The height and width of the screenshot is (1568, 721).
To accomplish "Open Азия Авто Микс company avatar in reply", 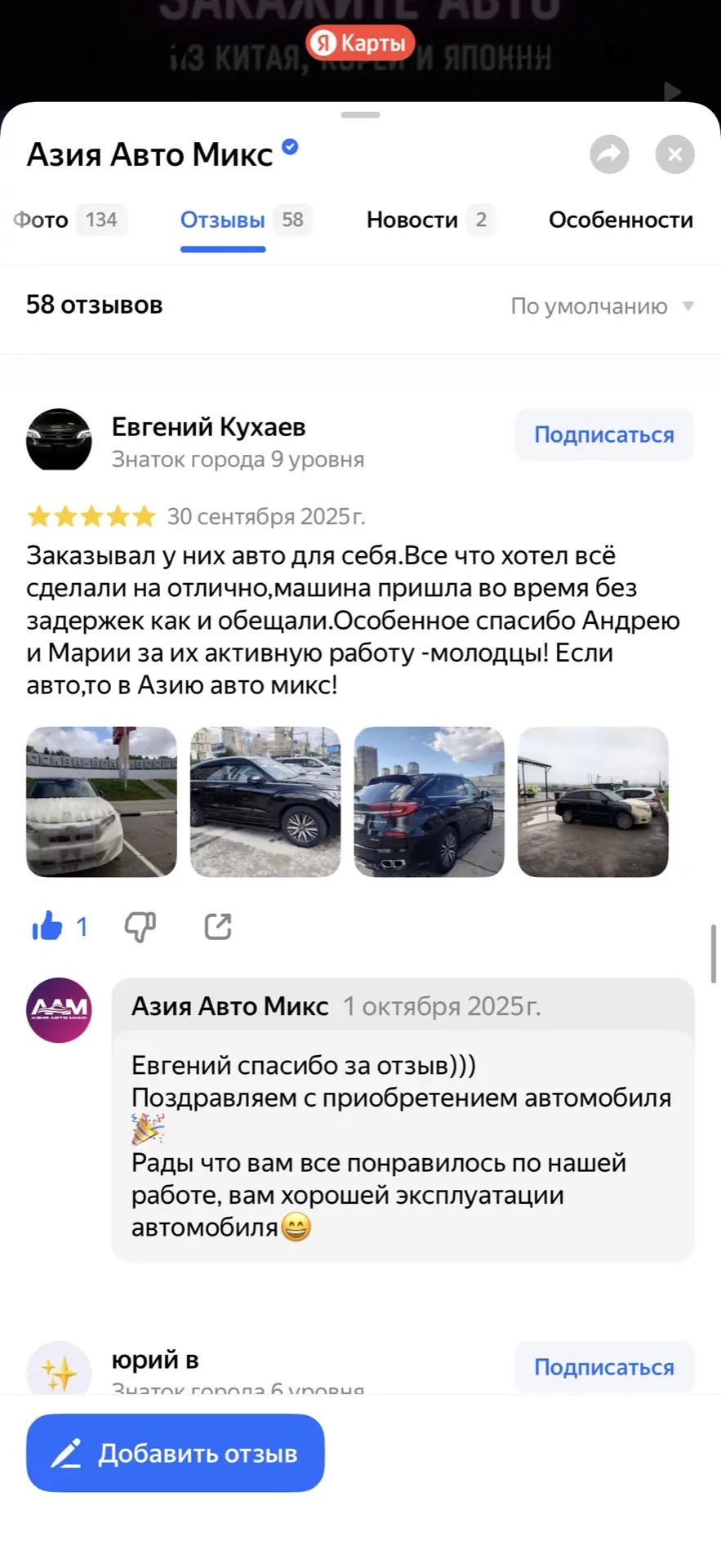I will pos(59,1010).
